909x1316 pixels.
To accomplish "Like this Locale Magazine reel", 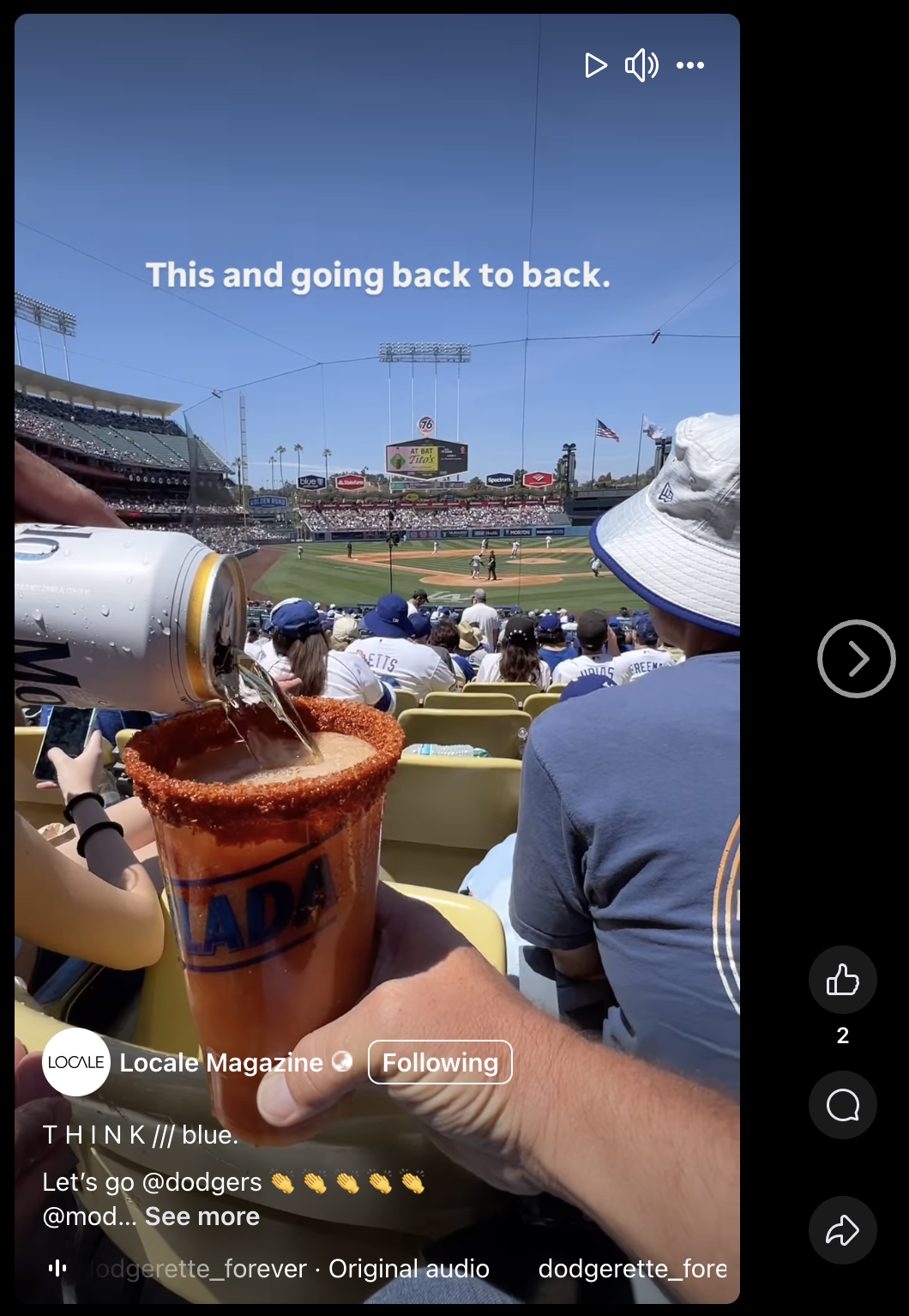I will click(x=842, y=980).
